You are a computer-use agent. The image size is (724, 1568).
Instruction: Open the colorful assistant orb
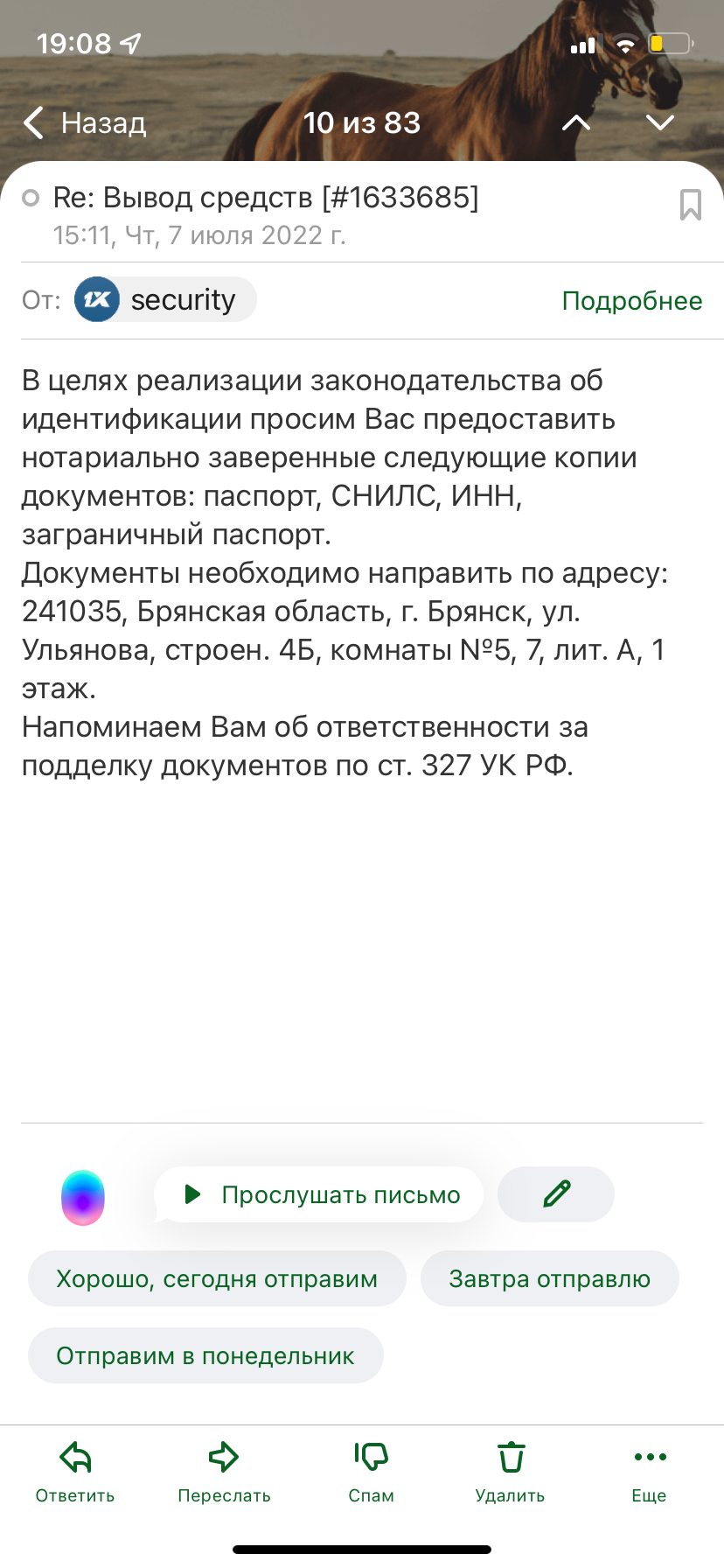83,1197
